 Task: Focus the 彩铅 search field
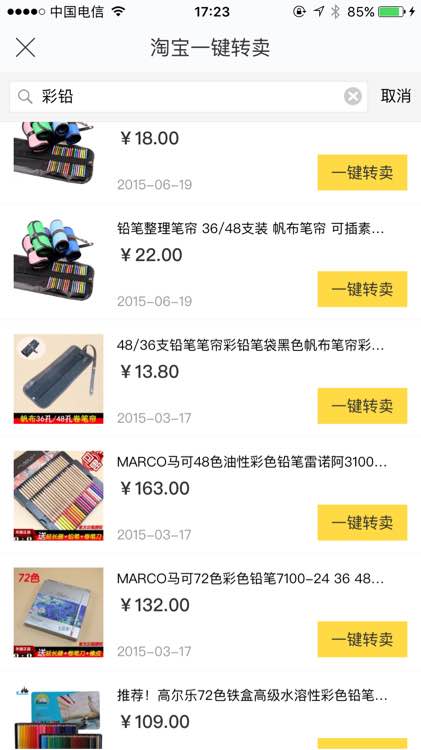pos(188,97)
